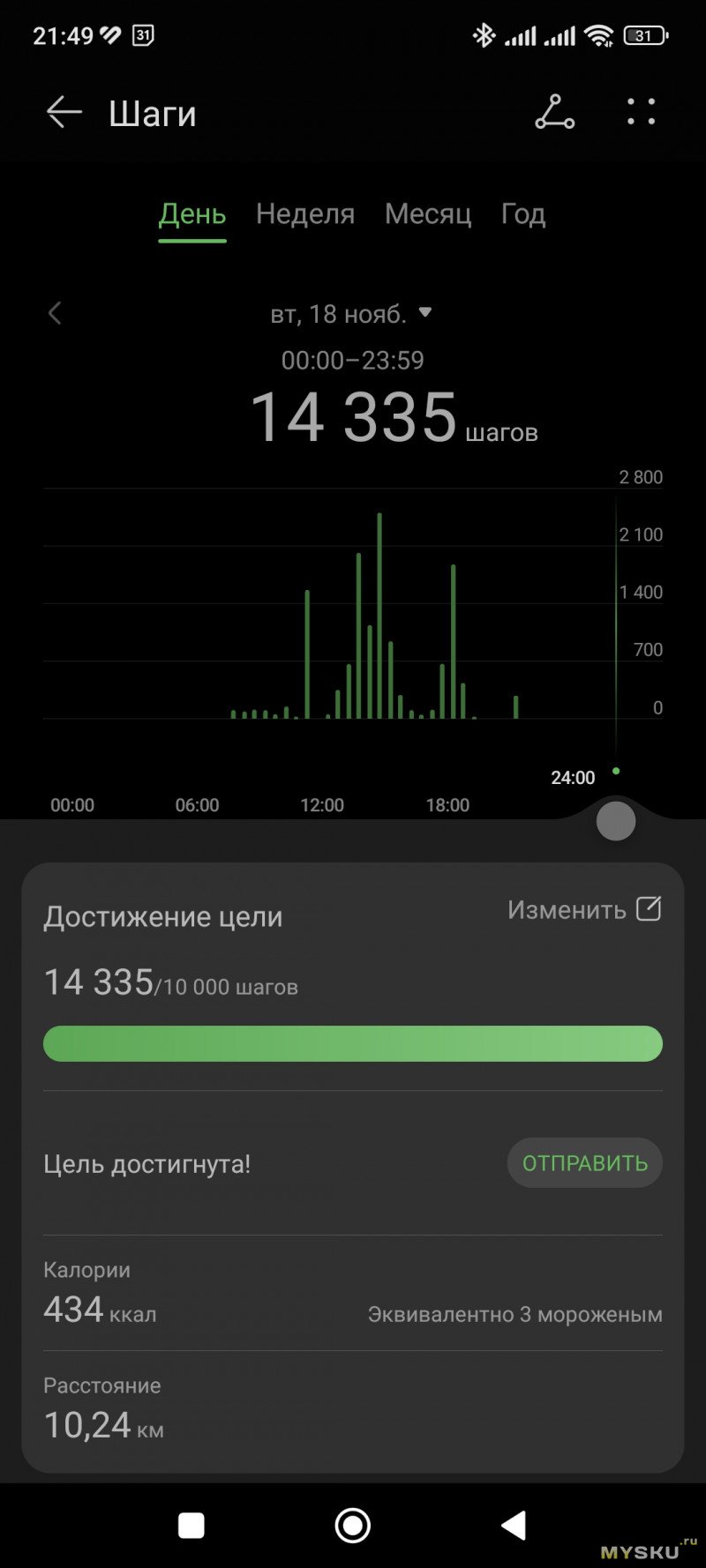The height and width of the screenshot is (1568, 706).
Task: Tap Изменить to edit the step goal
Action: pos(584,910)
